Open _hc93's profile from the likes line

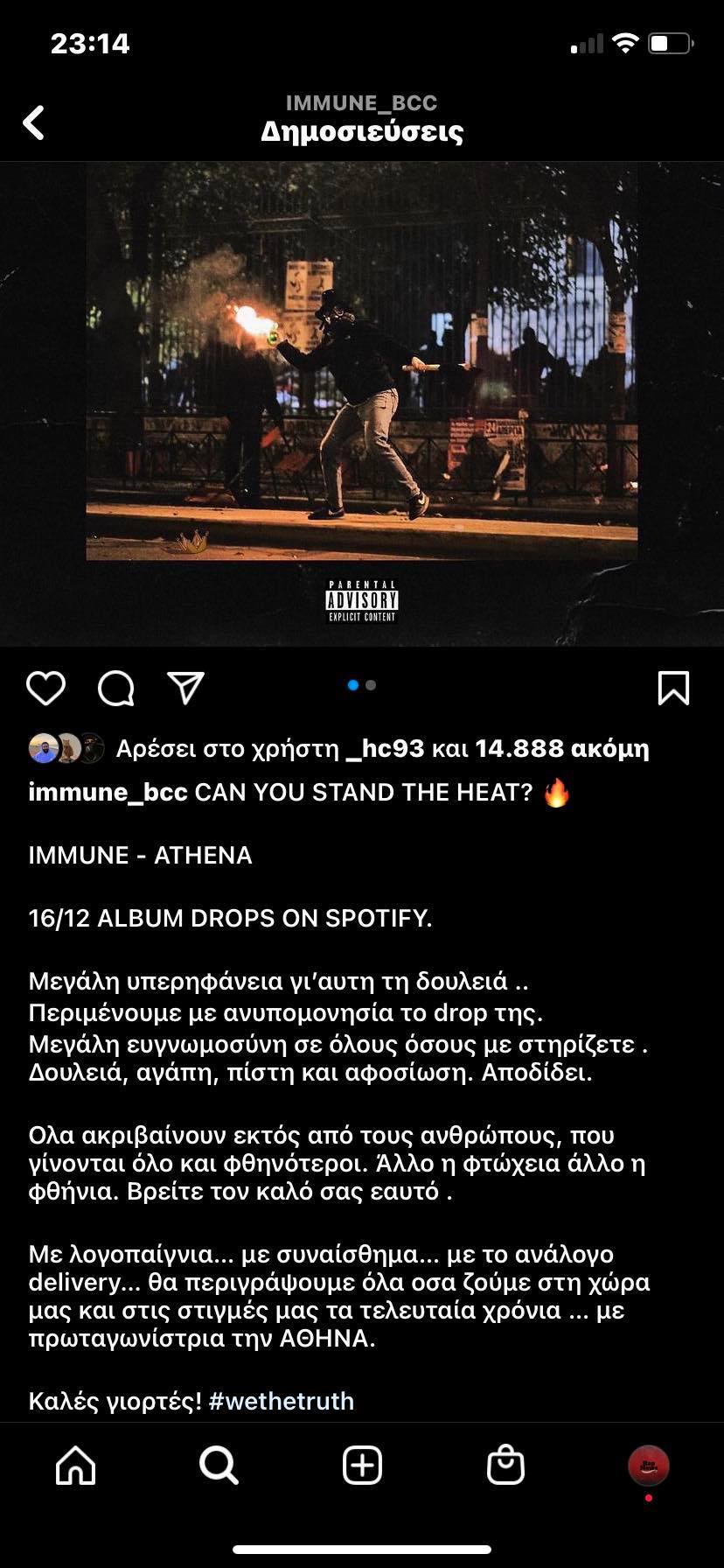point(385,749)
